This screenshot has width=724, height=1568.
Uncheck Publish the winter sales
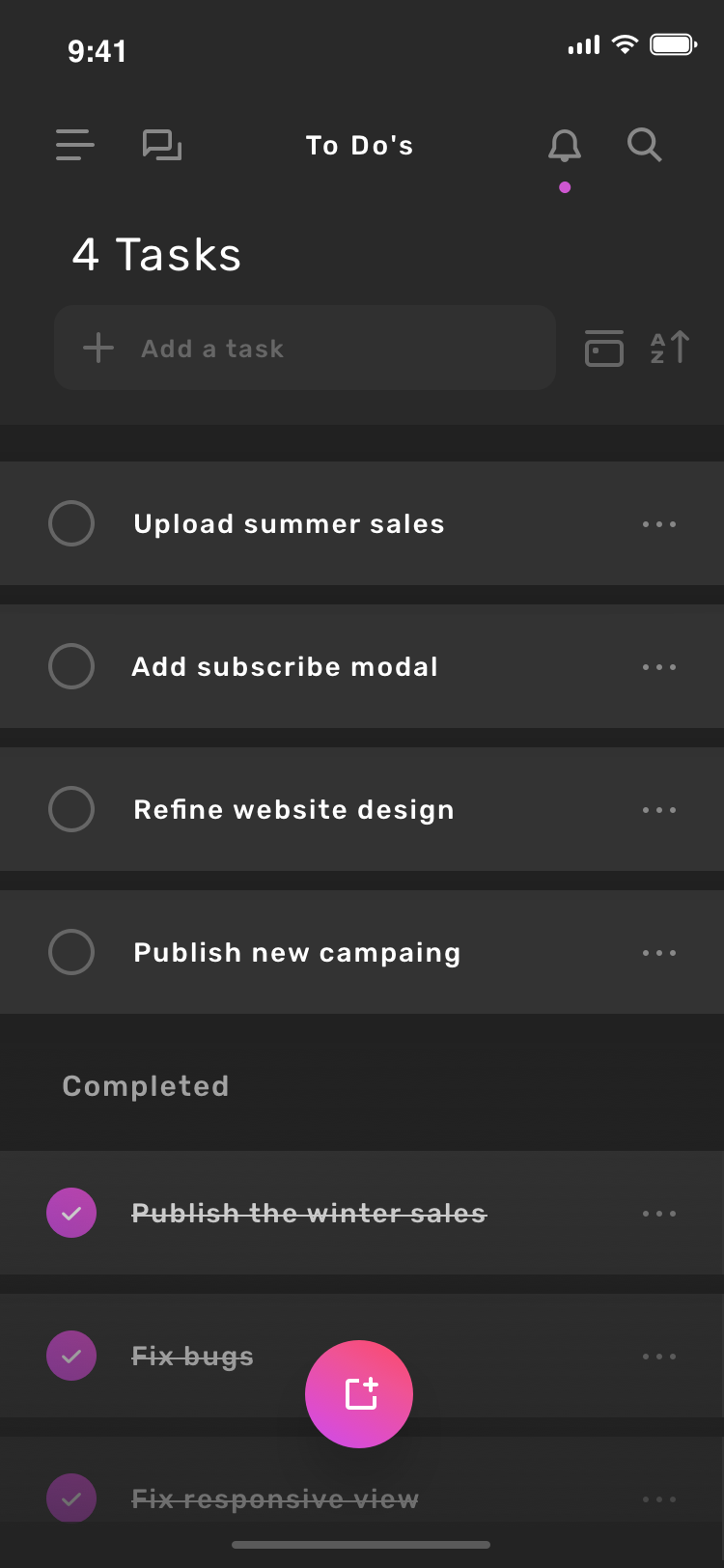pyautogui.click(x=71, y=1213)
